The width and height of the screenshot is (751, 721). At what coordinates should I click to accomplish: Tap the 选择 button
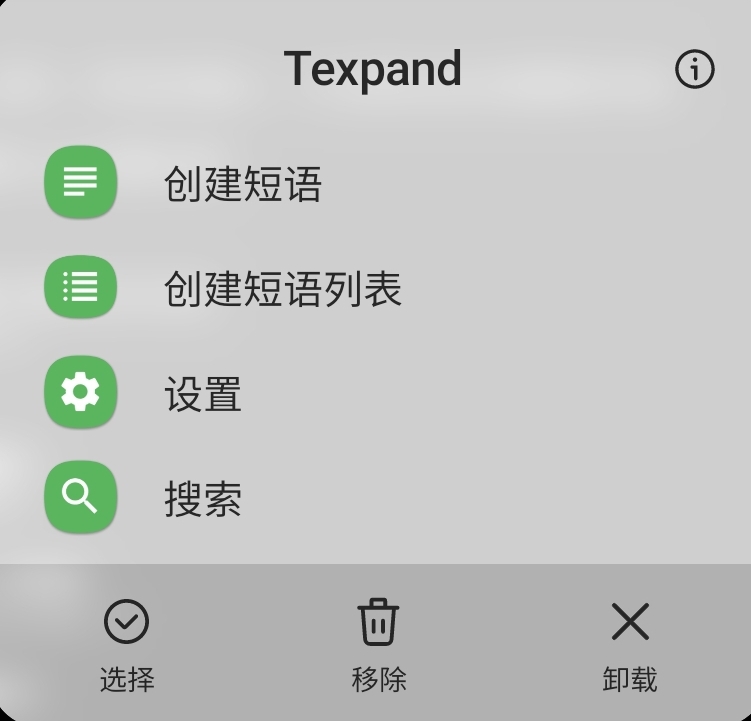127,645
